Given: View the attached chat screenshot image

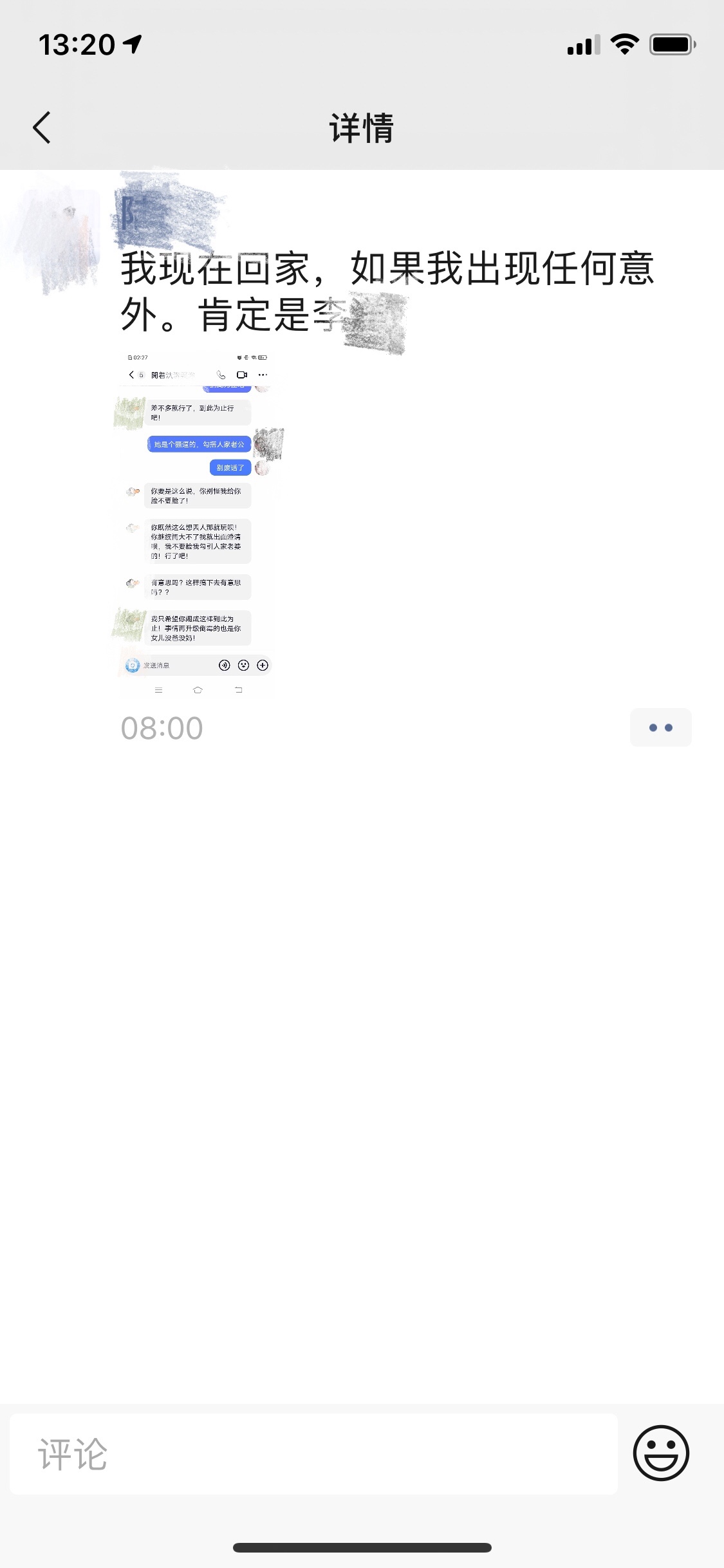Looking at the screenshot, I should click(x=197, y=524).
